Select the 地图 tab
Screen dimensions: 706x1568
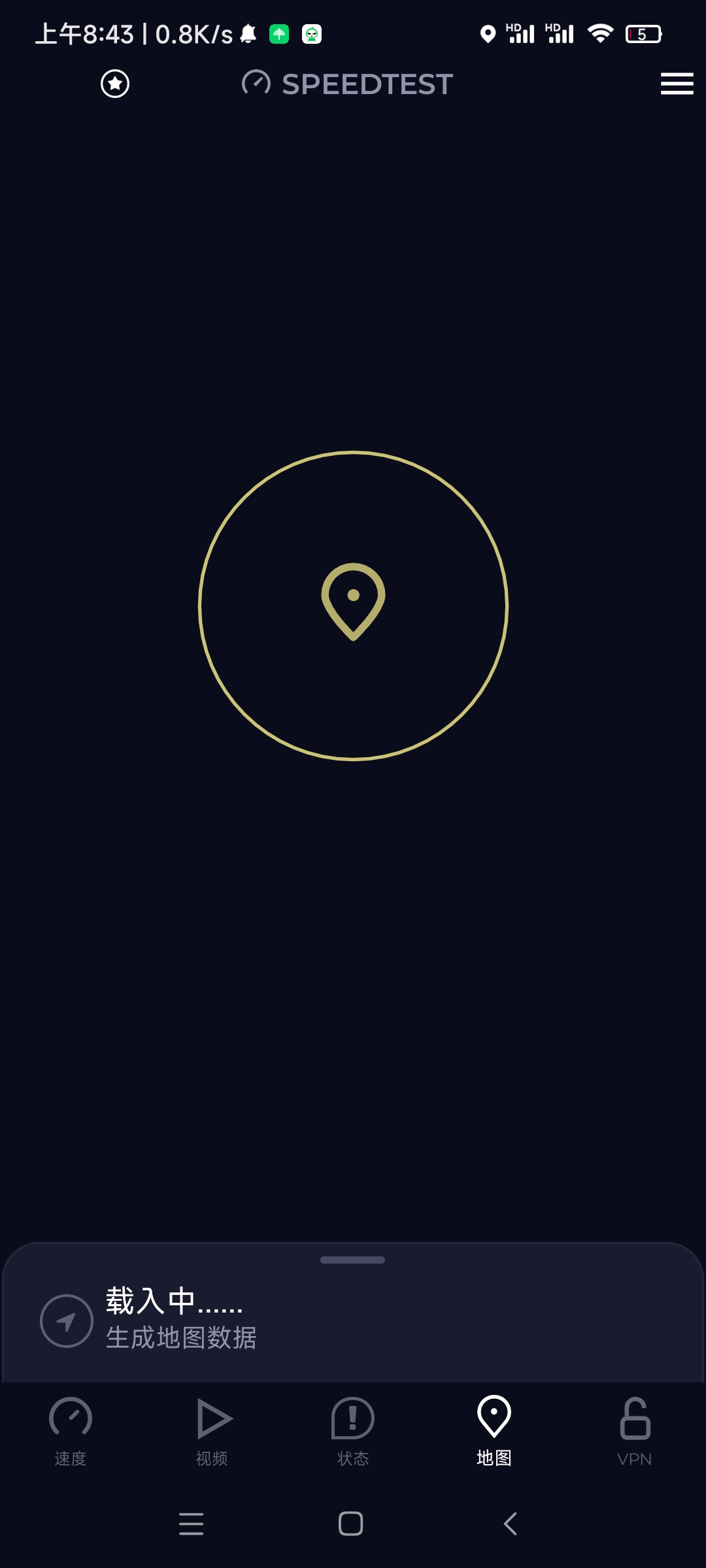pos(494,1431)
